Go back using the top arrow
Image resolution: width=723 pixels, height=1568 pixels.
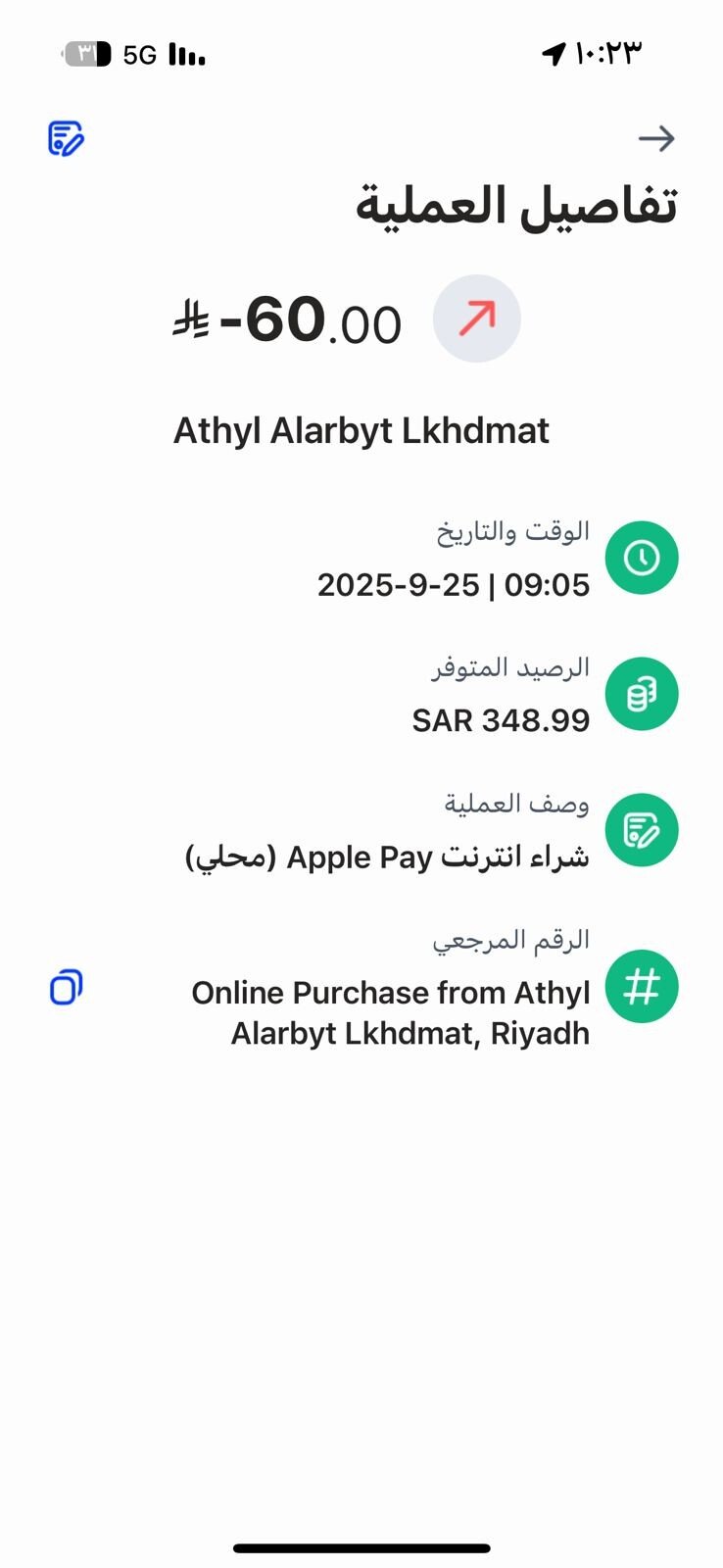[x=655, y=138]
